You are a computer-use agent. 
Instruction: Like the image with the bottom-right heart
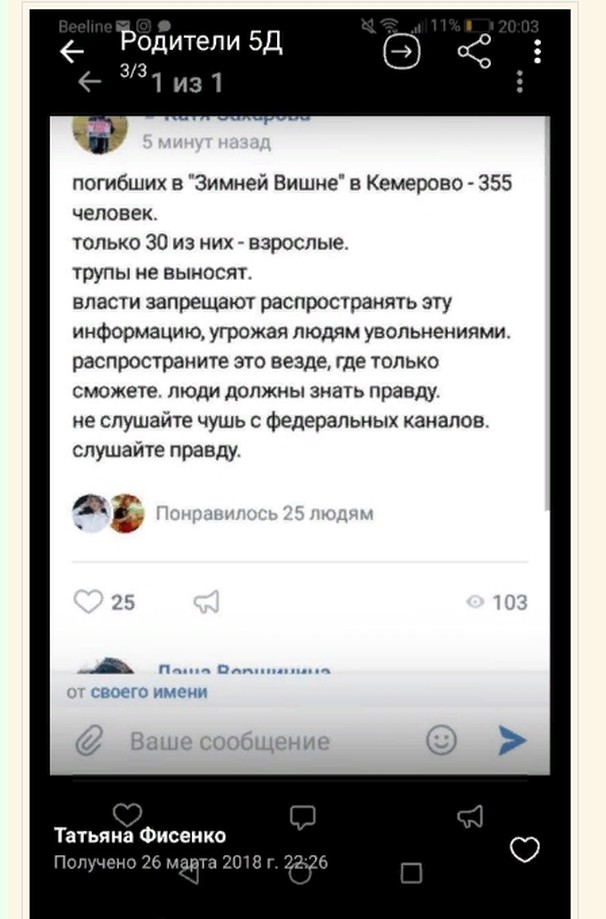point(525,850)
